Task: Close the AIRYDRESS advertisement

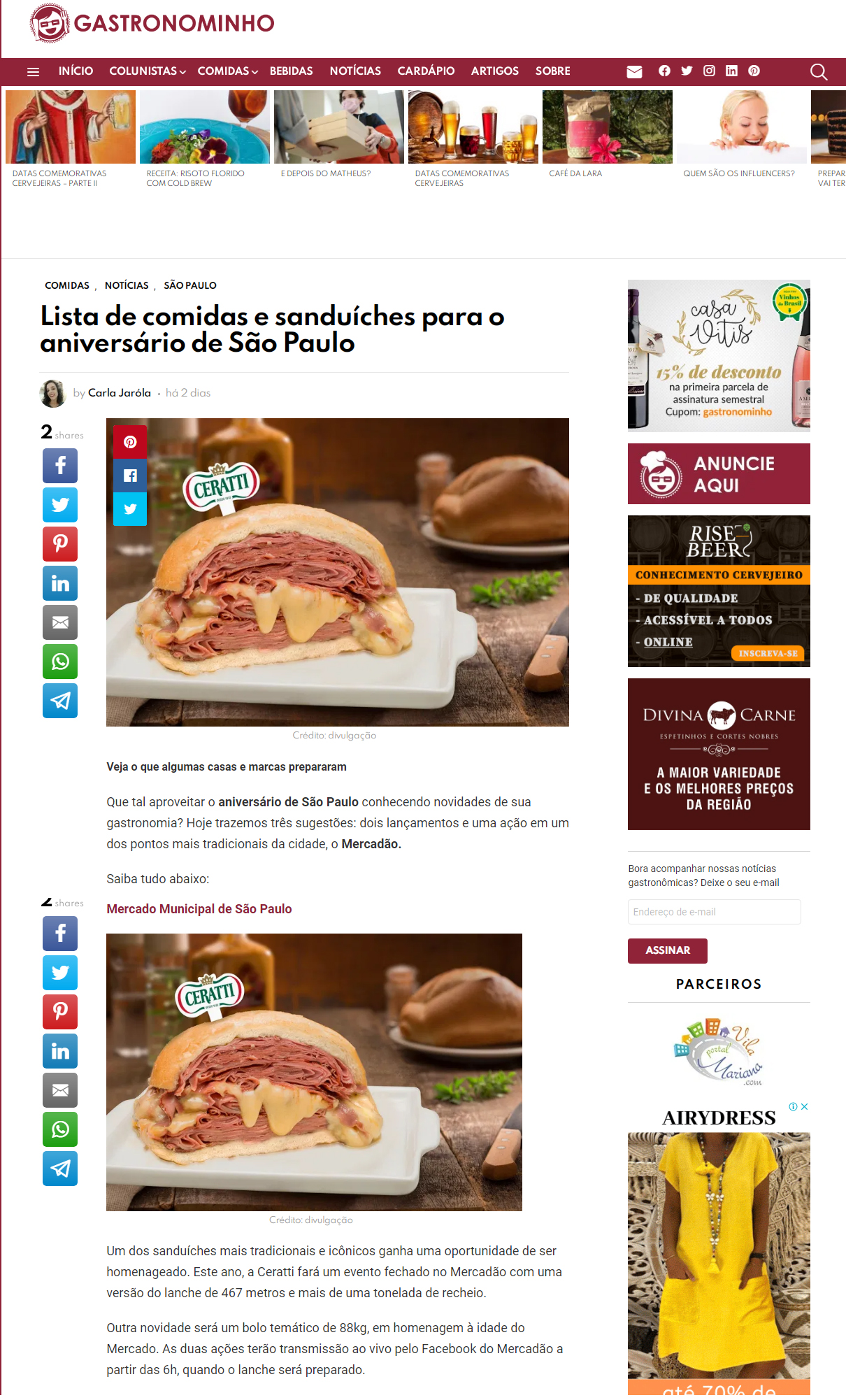Action: point(805,1106)
